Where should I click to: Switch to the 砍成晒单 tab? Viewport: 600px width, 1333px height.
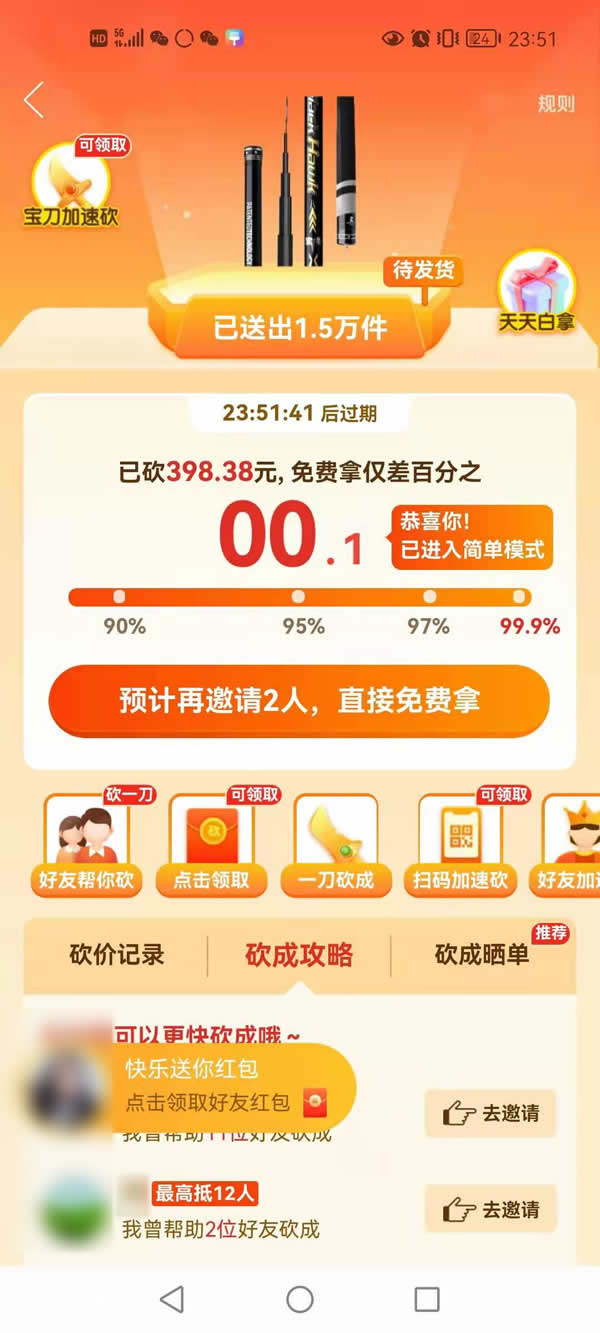click(482, 954)
